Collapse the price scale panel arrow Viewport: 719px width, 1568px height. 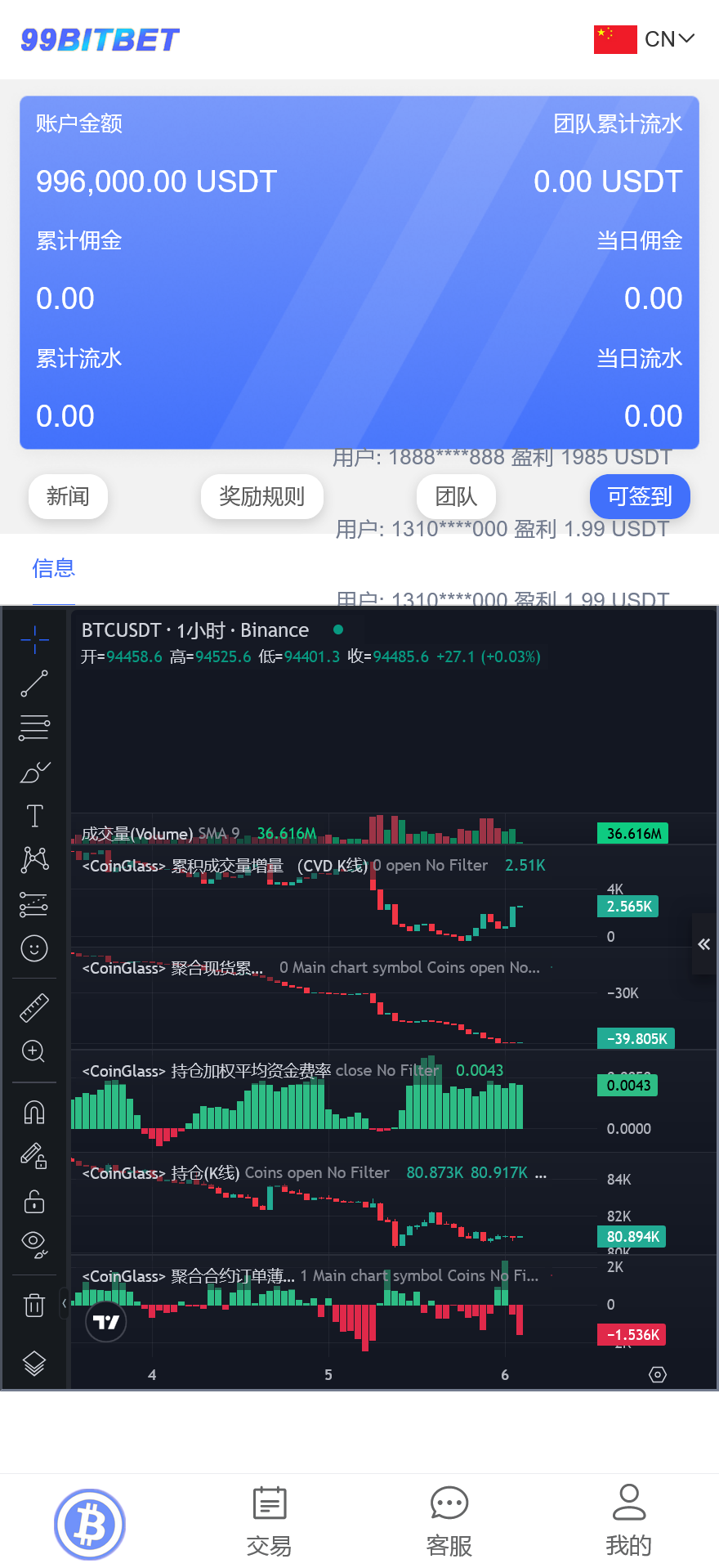[704, 943]
